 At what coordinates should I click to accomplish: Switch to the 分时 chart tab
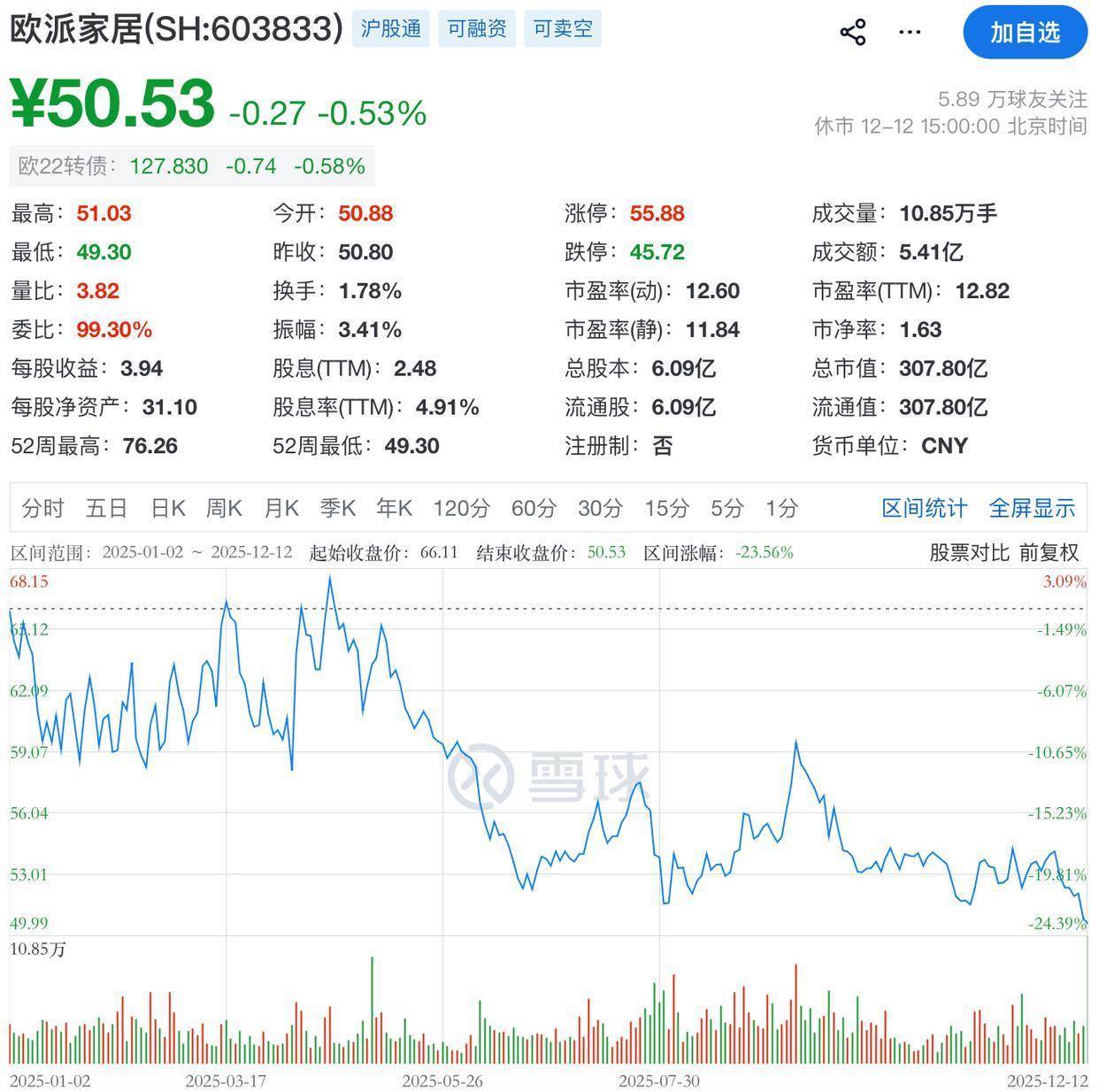(x=42, y=508)
